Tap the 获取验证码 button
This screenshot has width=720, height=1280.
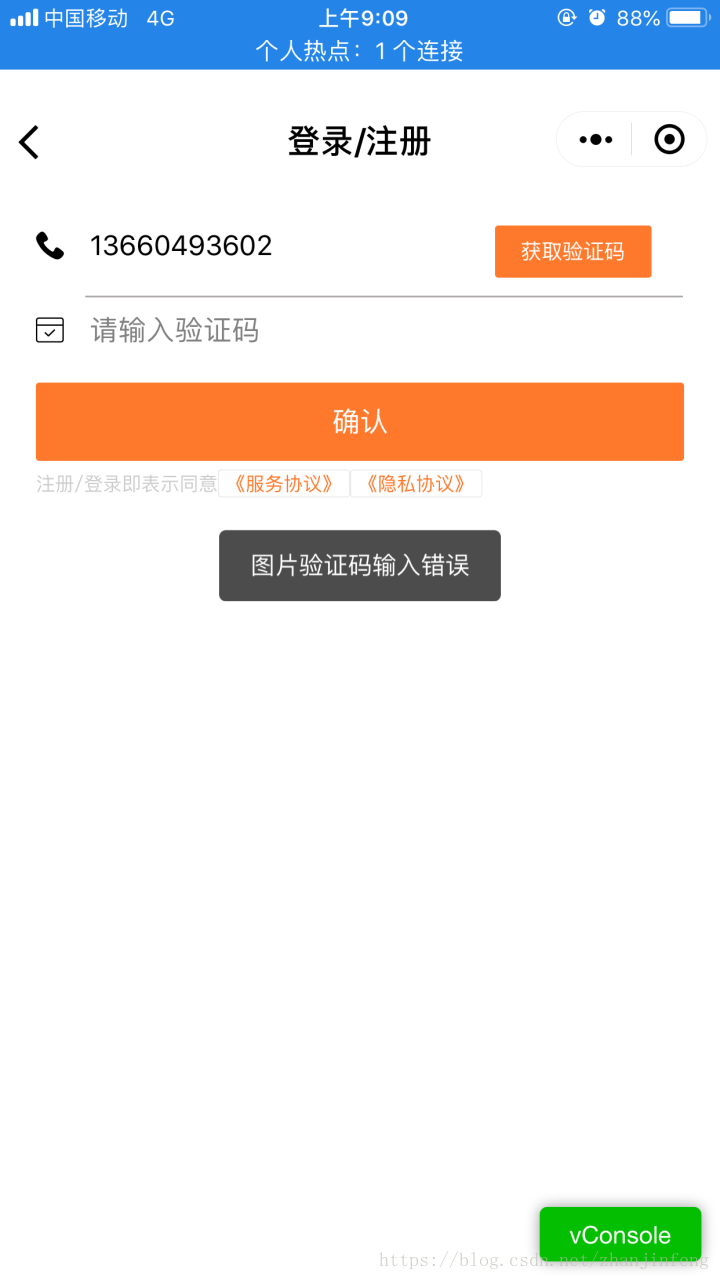[x=573, y=251]
